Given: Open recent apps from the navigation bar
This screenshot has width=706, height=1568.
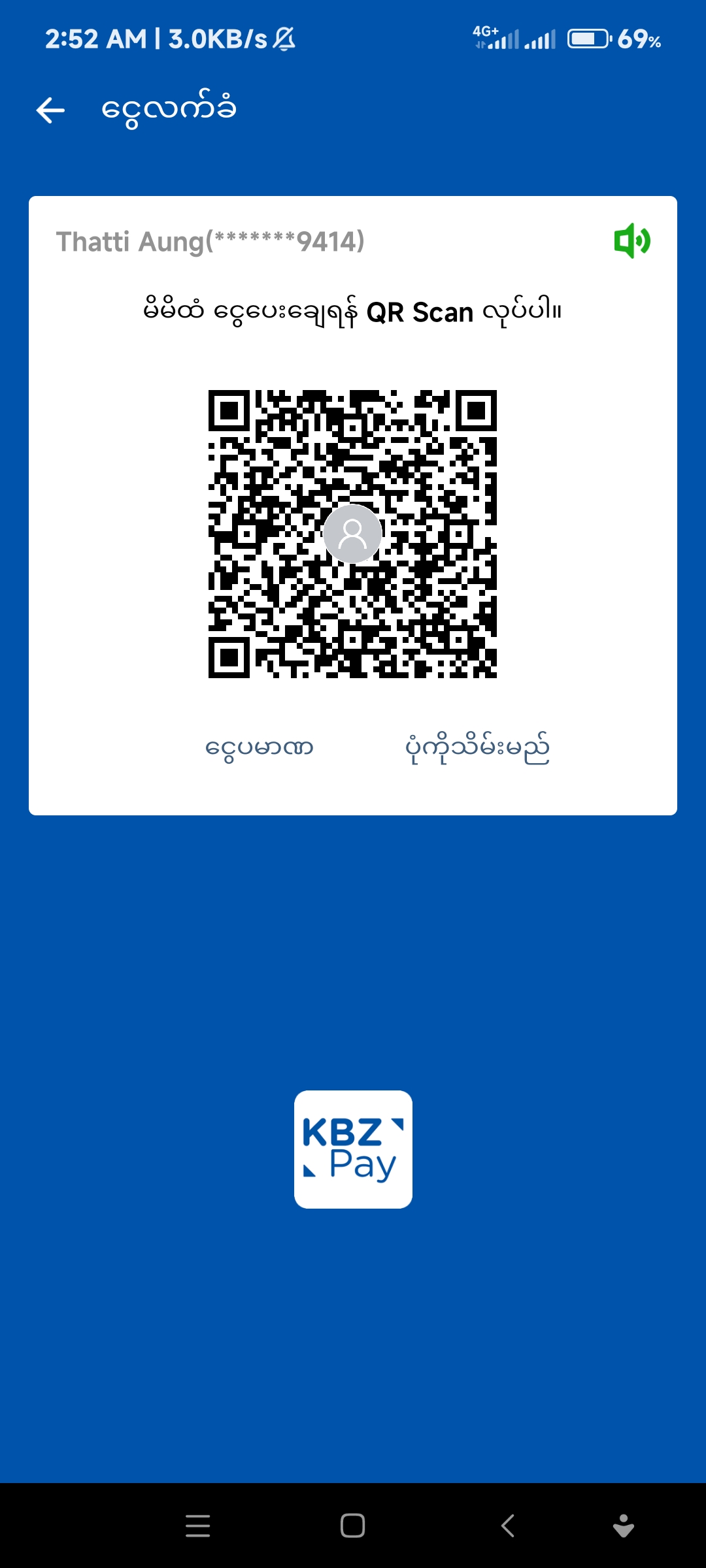Looking at the screenshot, I should point(197,1526).
